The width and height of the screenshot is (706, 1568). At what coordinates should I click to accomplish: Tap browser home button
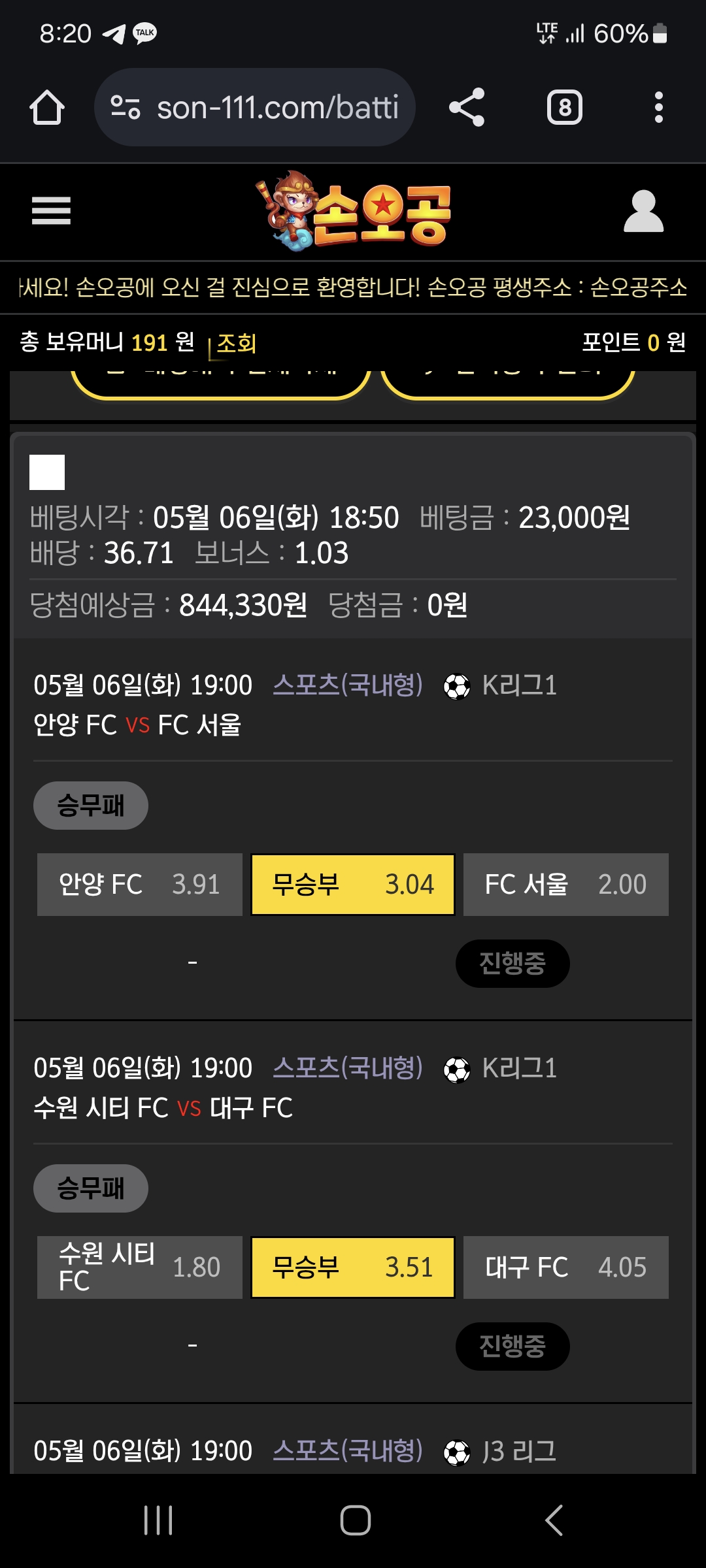click(x=47, y=107)
